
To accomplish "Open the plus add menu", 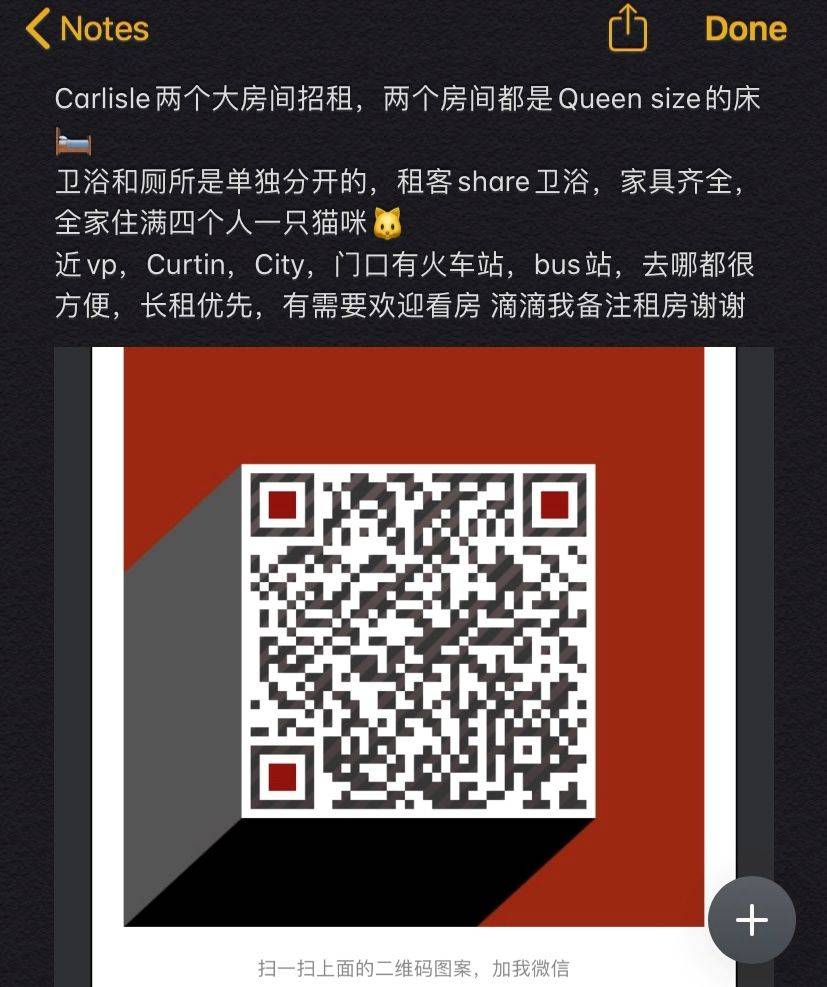I will 751,920.
